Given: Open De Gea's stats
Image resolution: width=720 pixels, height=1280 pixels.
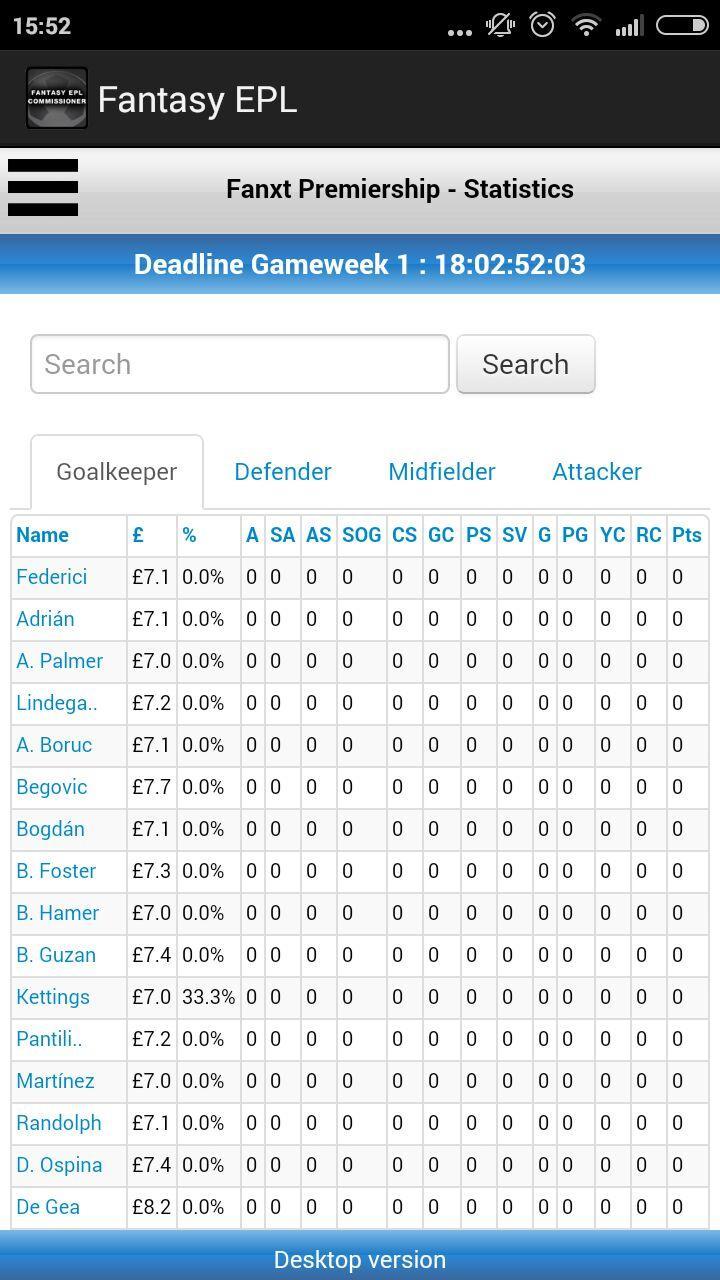Looking at the screenshot, I should [x=48, y=1207].
